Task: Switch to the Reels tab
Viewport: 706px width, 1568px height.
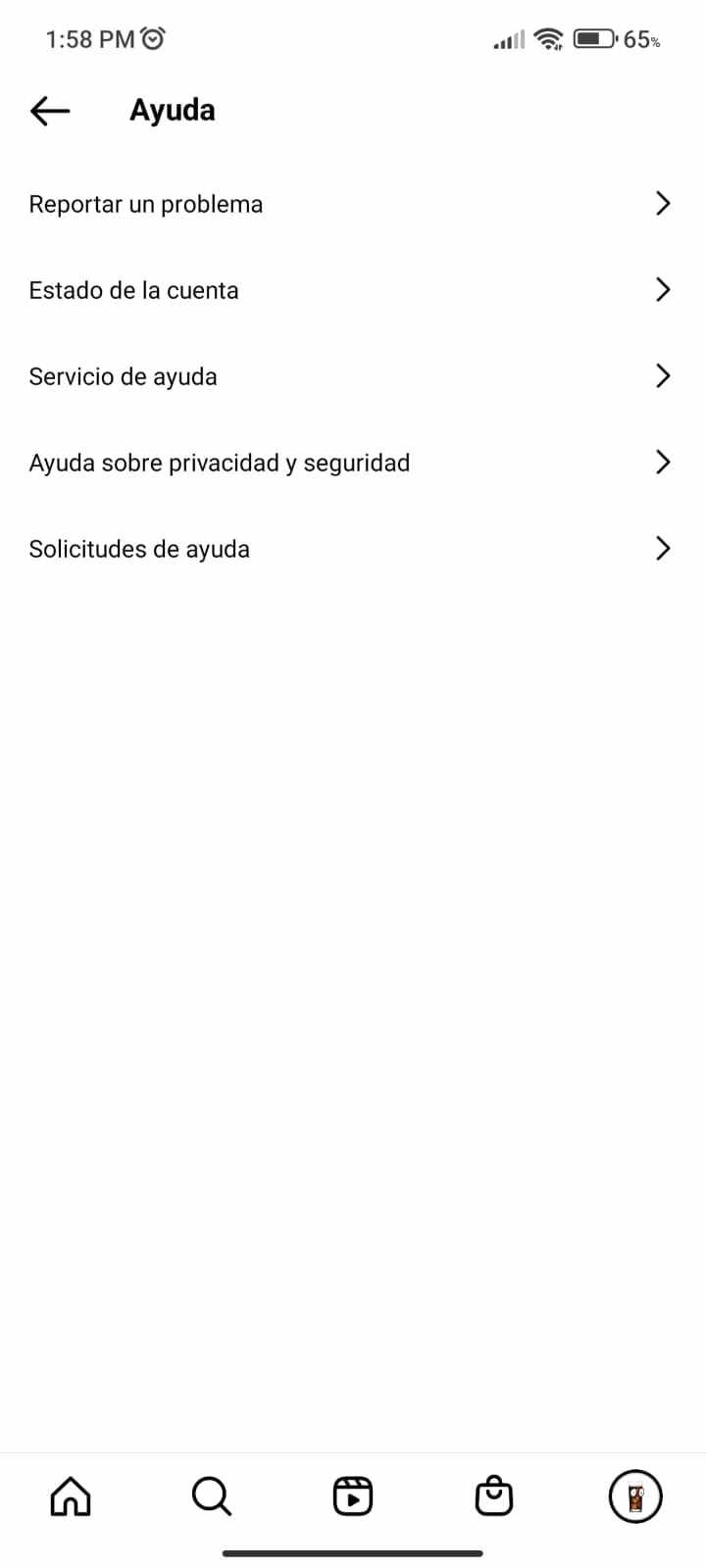Action: [x=353, y=1496]
